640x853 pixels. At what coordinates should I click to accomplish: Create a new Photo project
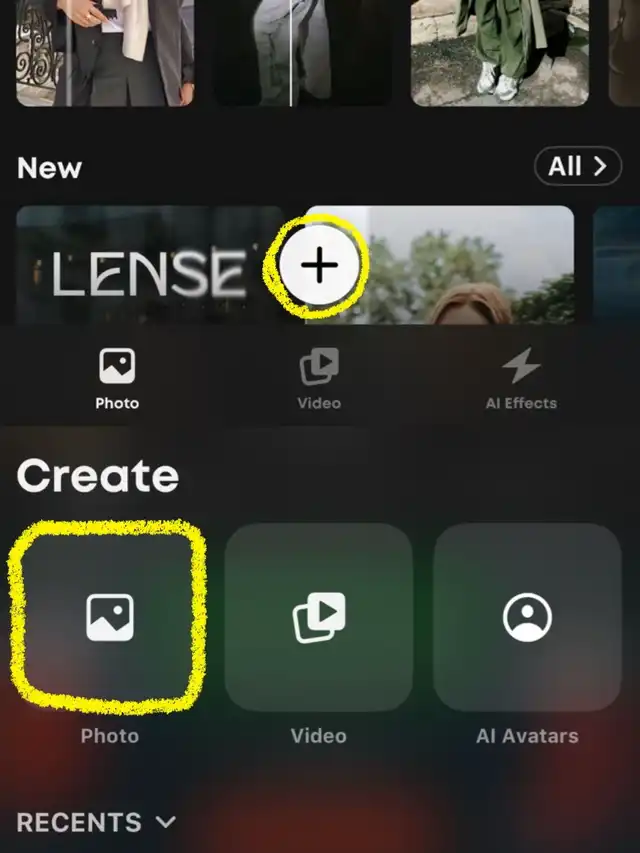click(109, 616)
